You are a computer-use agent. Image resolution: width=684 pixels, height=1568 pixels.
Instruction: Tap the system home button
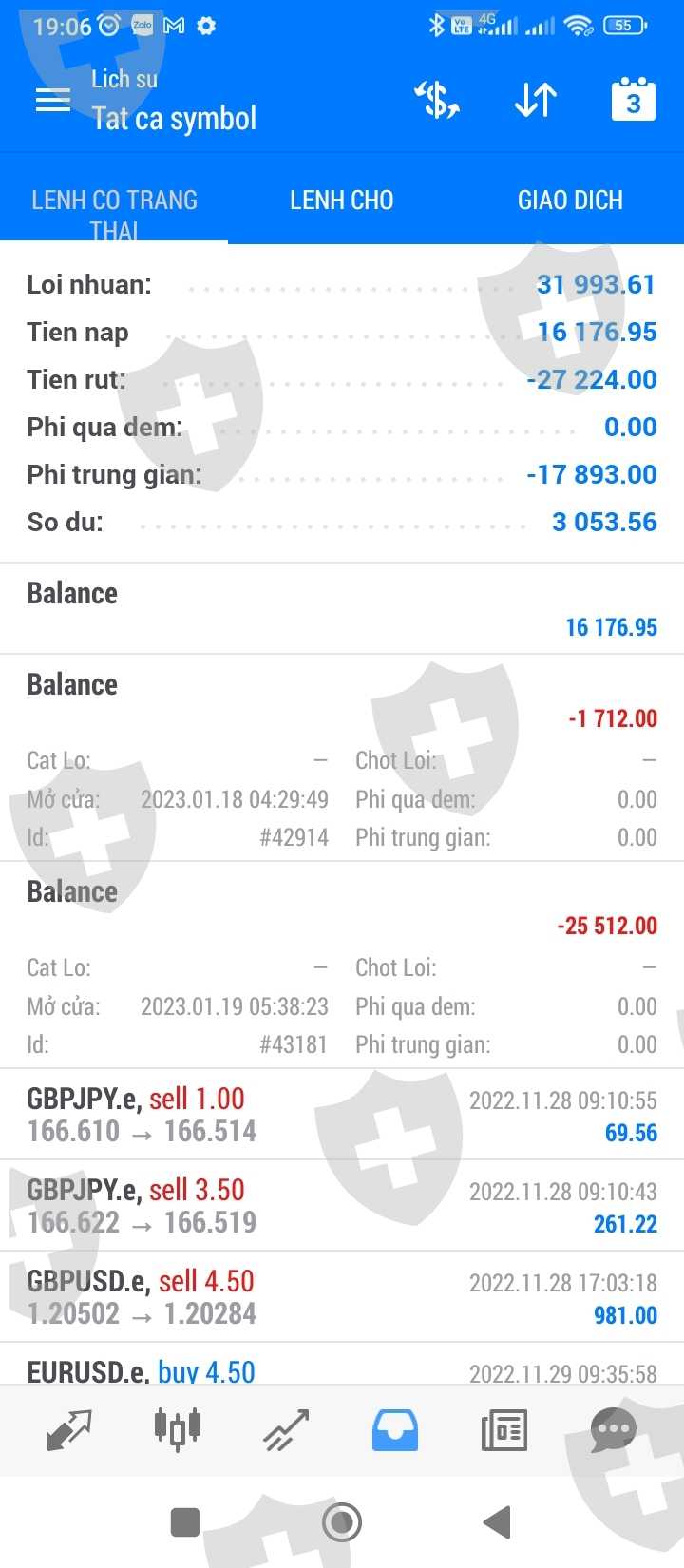tap(342, 1522)
